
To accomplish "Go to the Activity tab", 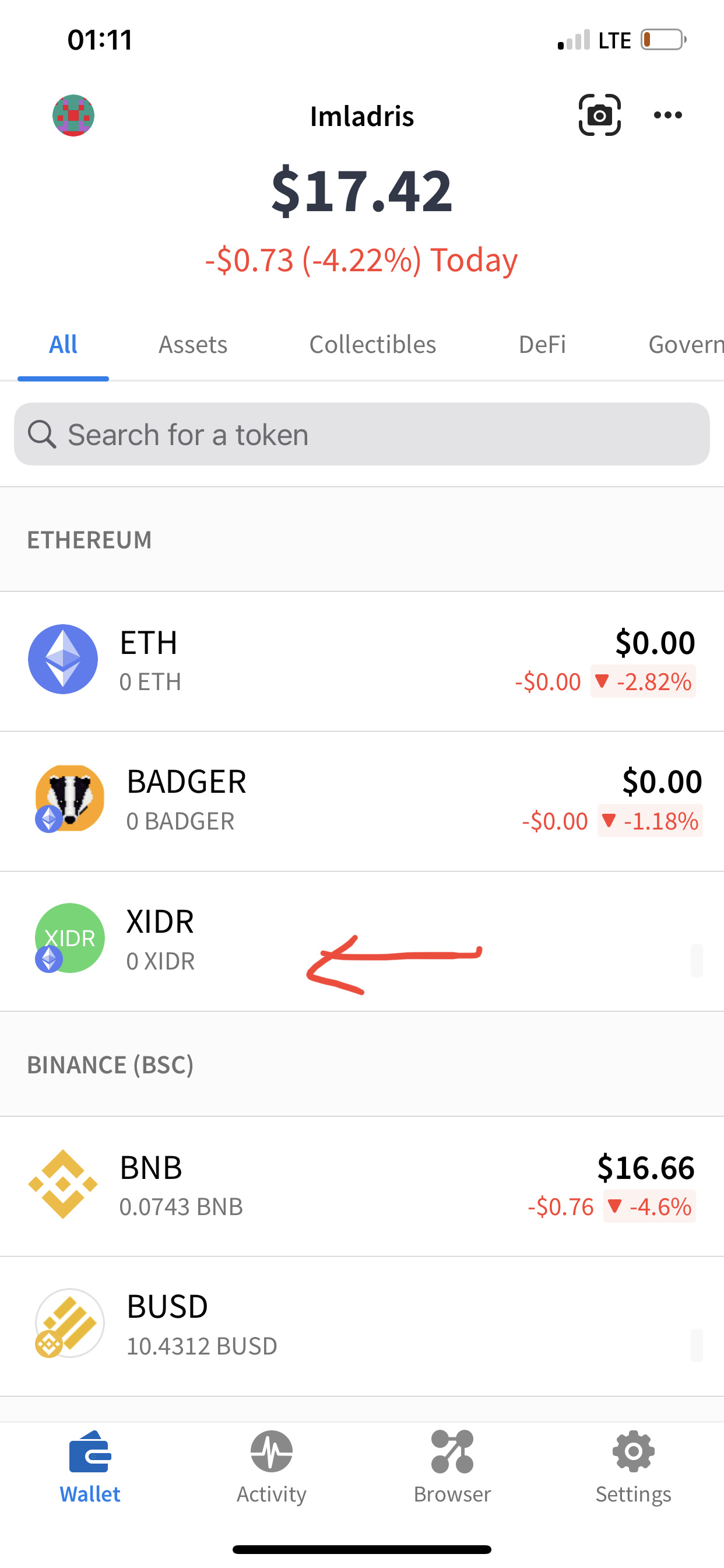I will point(271,1468).
